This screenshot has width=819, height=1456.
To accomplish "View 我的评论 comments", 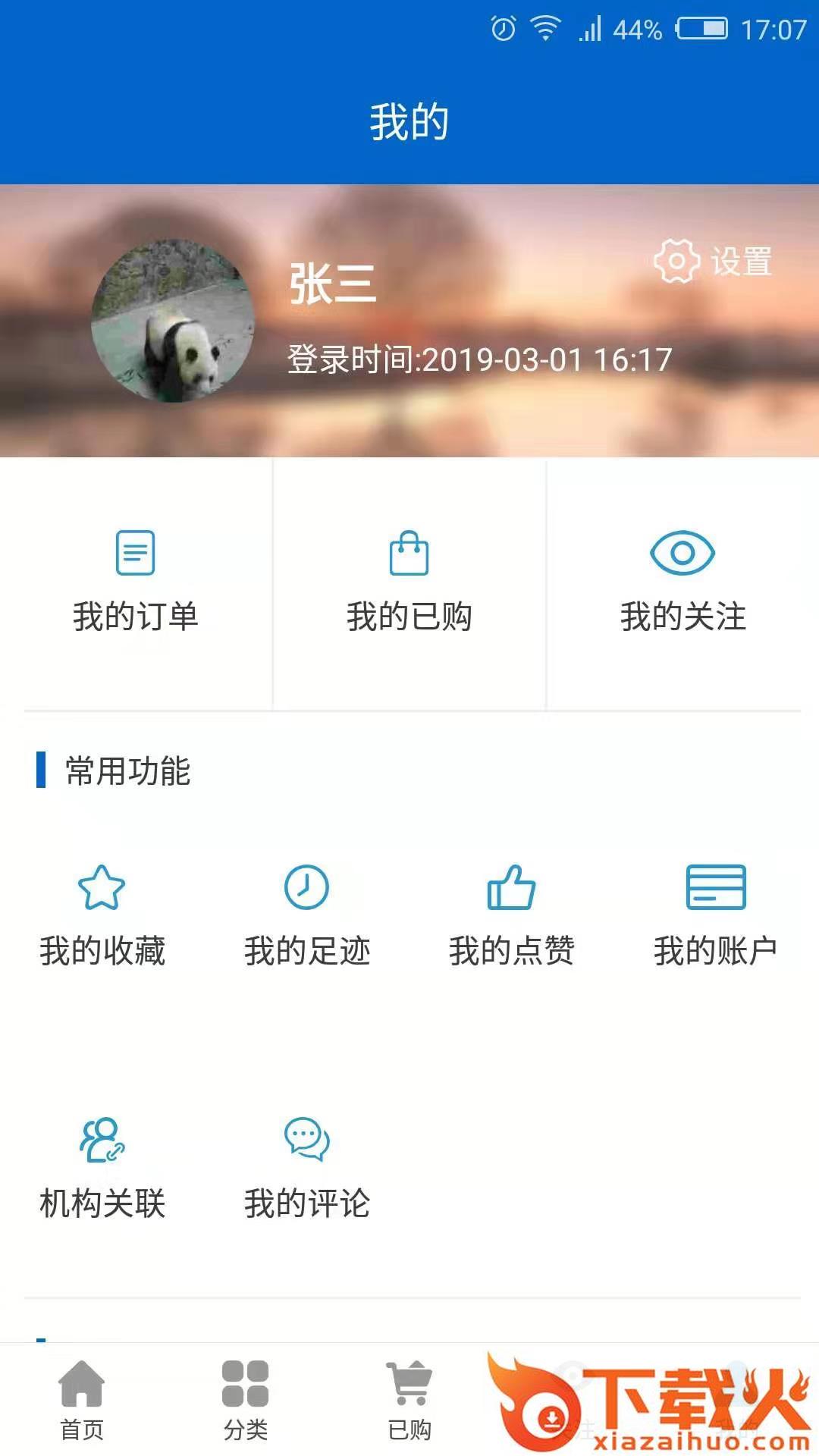I will click(307, 1169).
